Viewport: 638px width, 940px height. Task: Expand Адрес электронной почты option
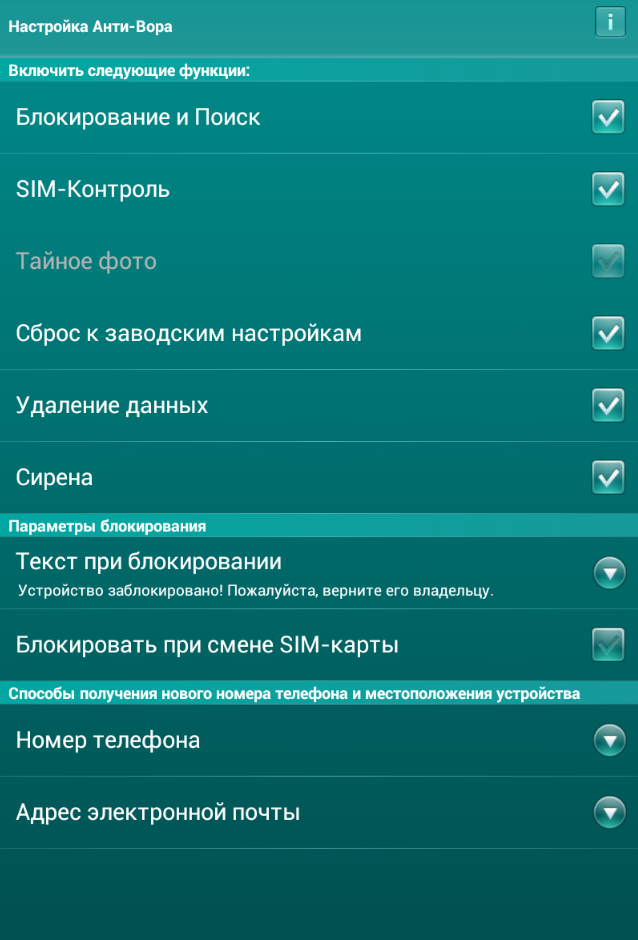[609, 812]
